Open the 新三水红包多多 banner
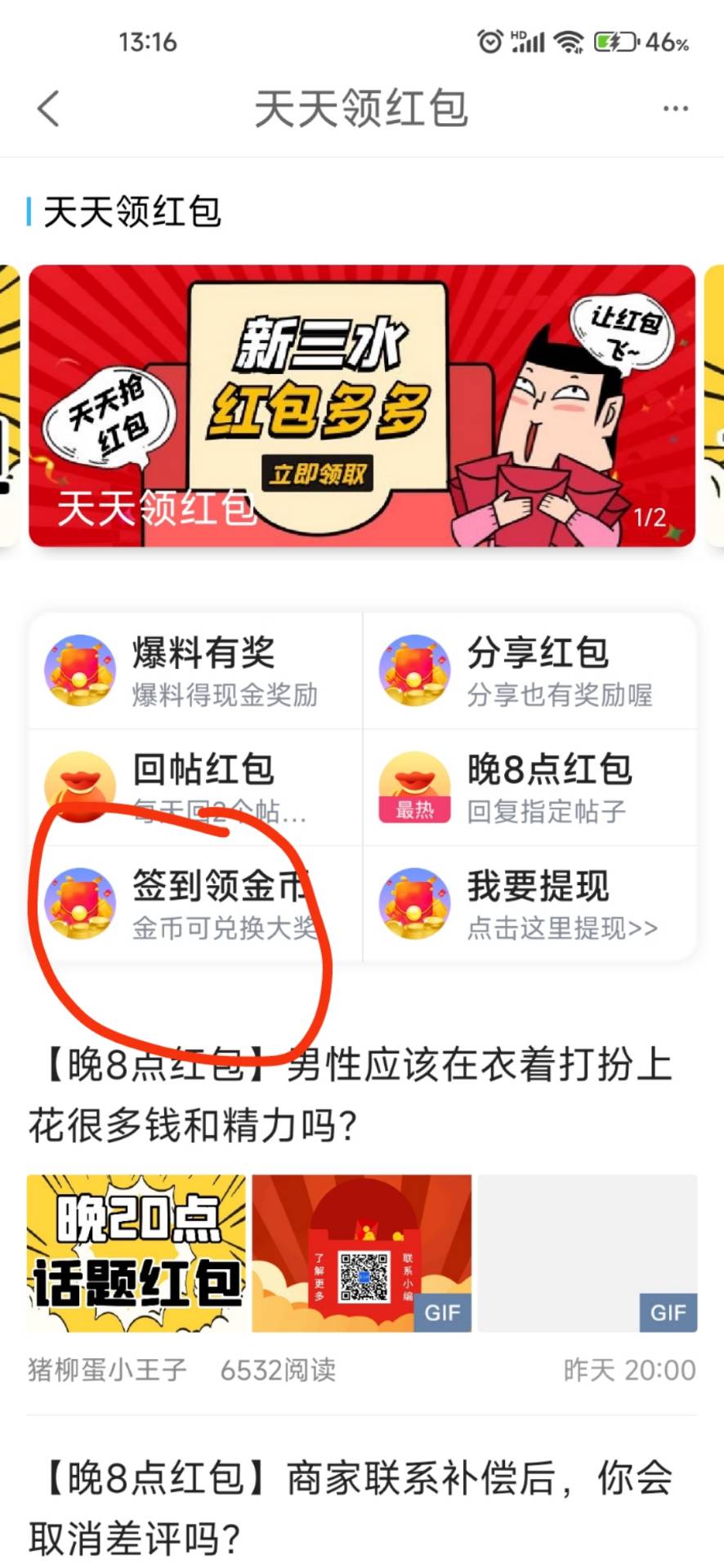The height and width of the screenshot is (1568, 724). (x=361, y=406)
